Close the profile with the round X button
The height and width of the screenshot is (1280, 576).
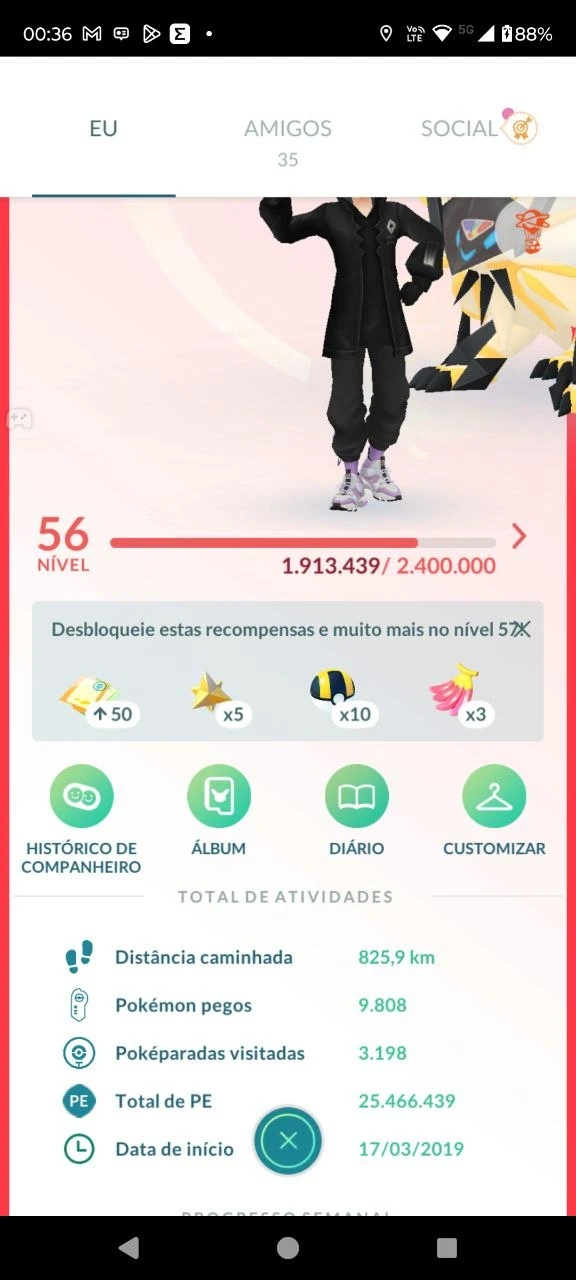(x=288, y=1141)
